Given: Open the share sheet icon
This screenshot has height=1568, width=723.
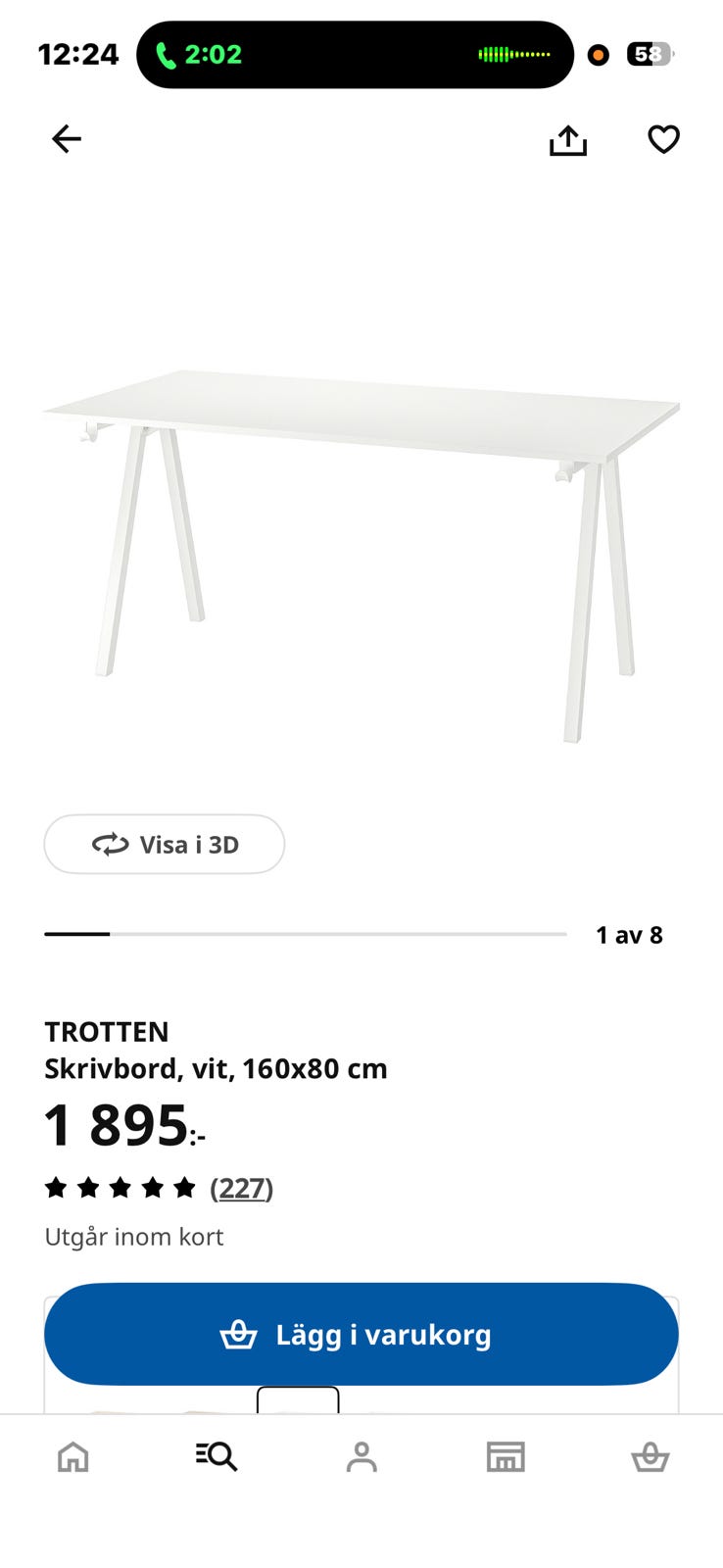Looking at the screenshot, I should pos(568,138).
